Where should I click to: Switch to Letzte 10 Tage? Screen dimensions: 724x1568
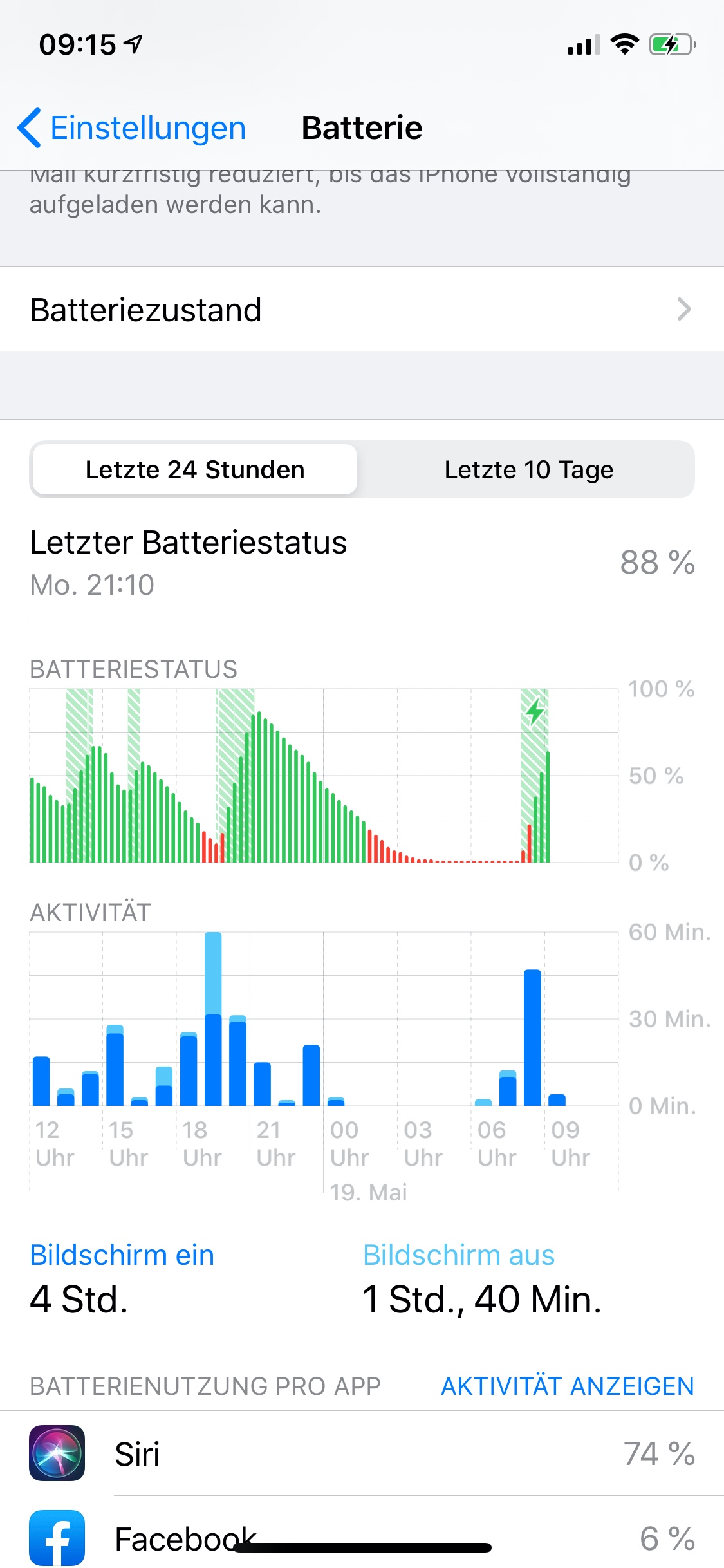528,470
